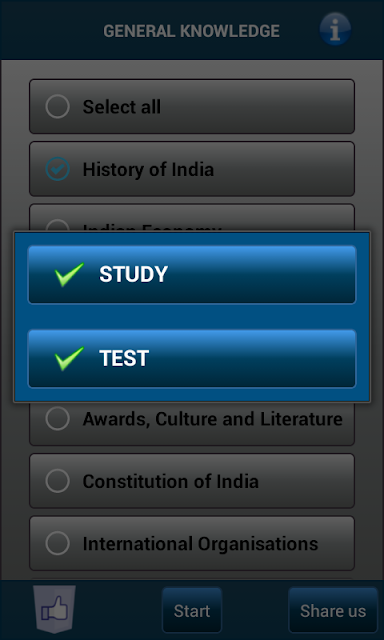This screenshot has height=640, width=384.
Task: Tap the Share us button
Action: click(x=333, y=610)
